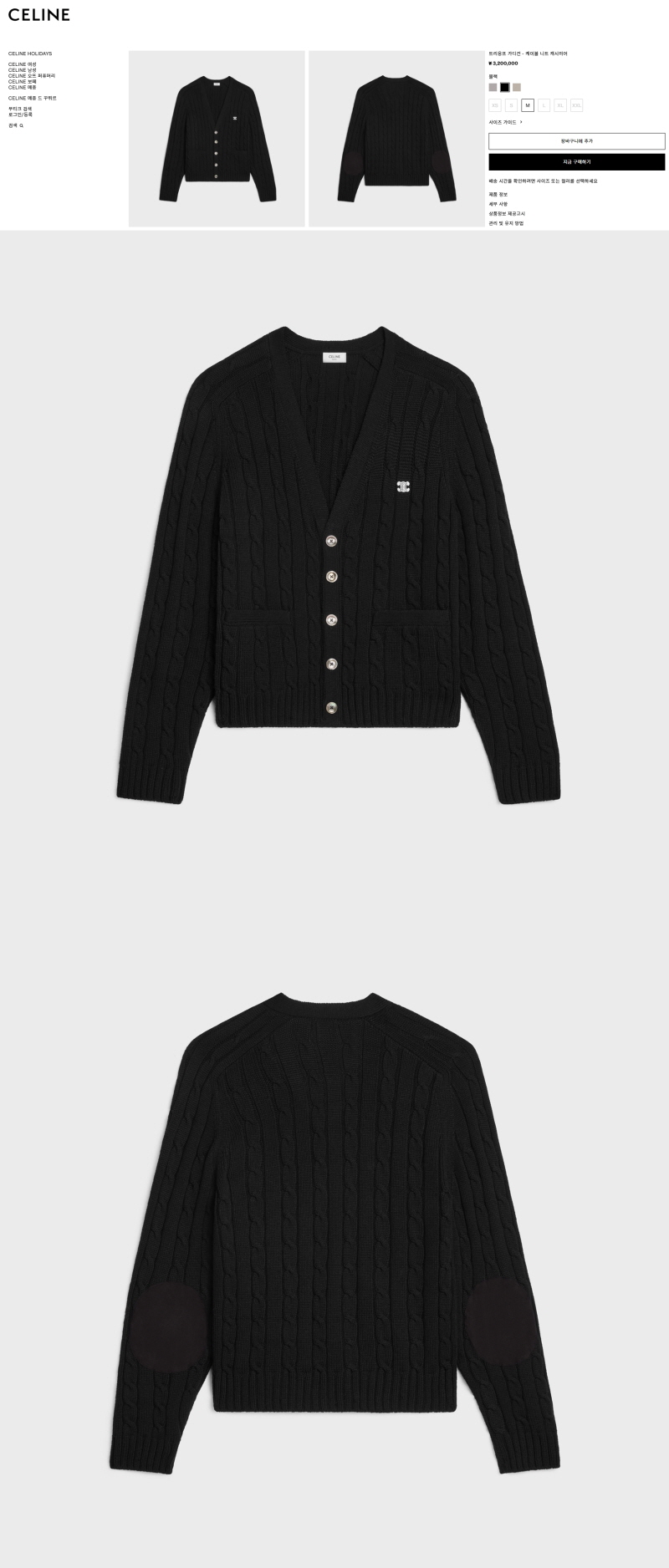The height and width of the screenshot is (1568, 669).
Task: Select the beige color swatch
Action: click(517, 87)
